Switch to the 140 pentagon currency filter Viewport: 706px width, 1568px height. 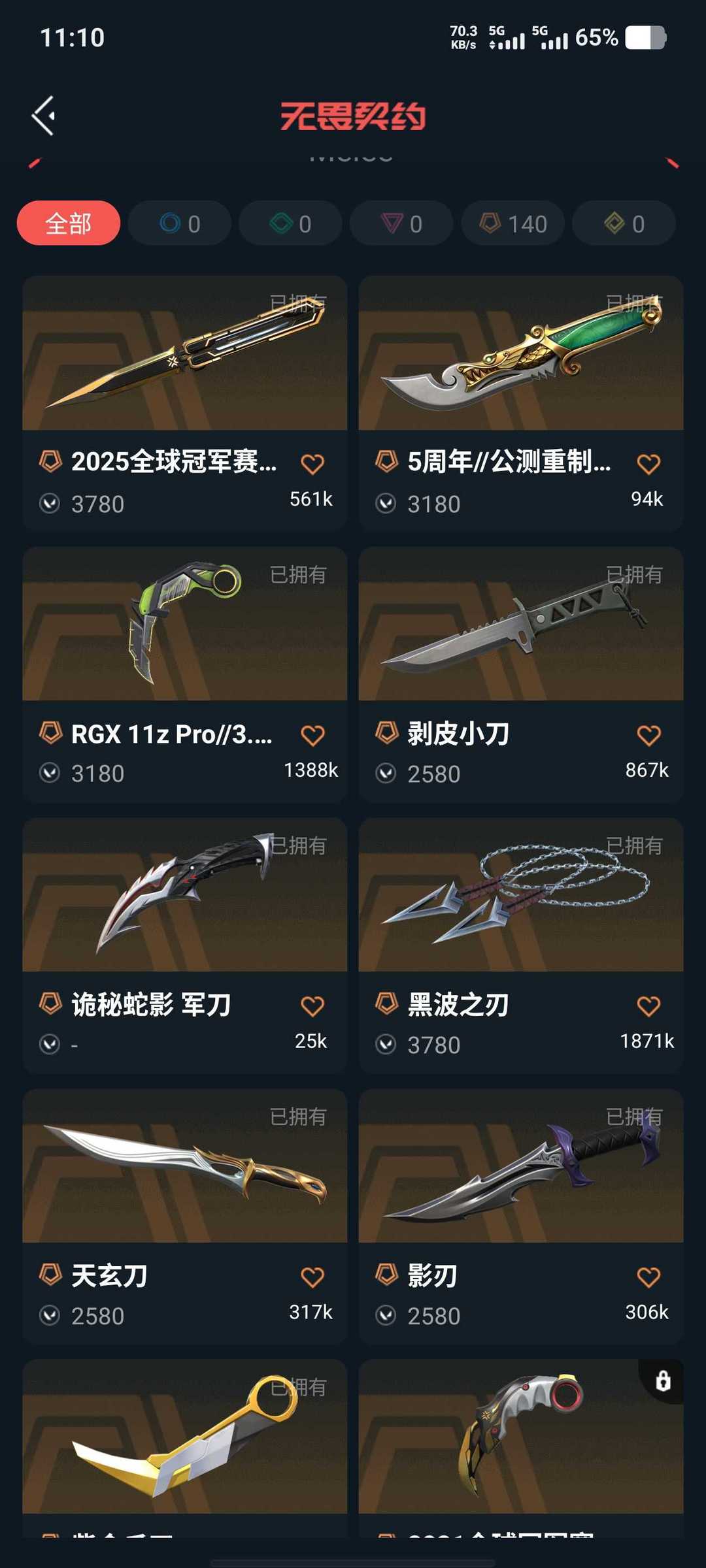(x=512, y=223)
